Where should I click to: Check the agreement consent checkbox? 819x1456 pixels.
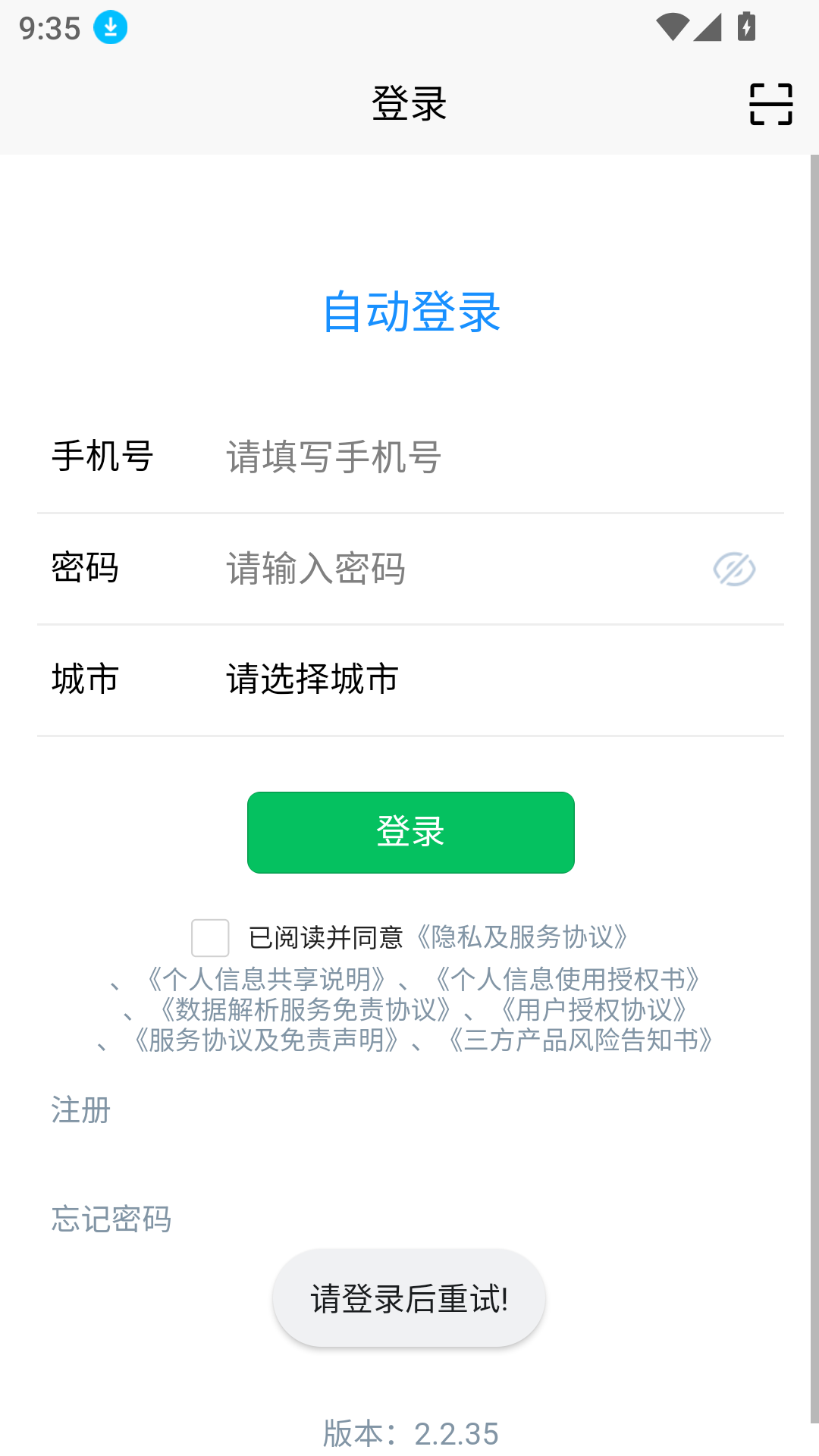tap(209, 939)
